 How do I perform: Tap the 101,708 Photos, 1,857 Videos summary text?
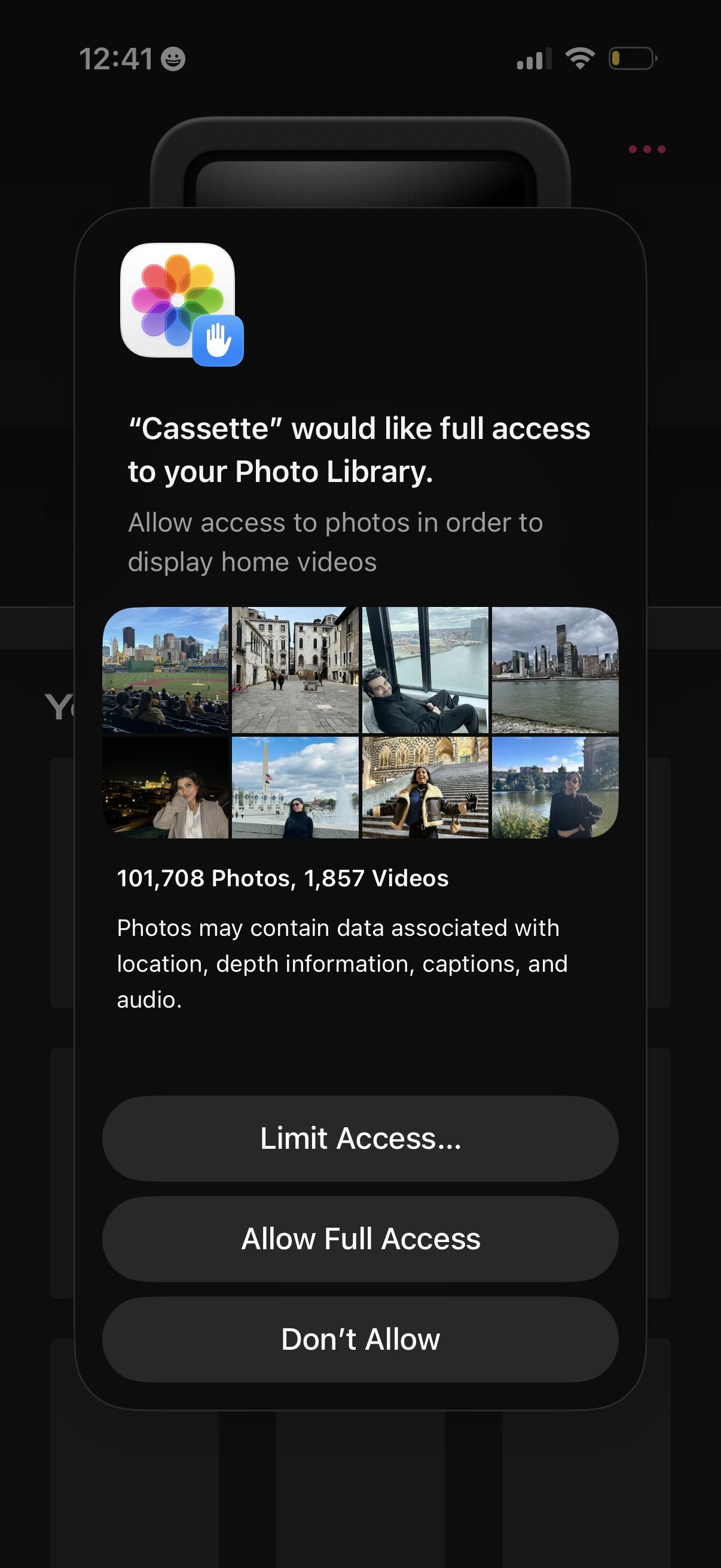[282, 878]
